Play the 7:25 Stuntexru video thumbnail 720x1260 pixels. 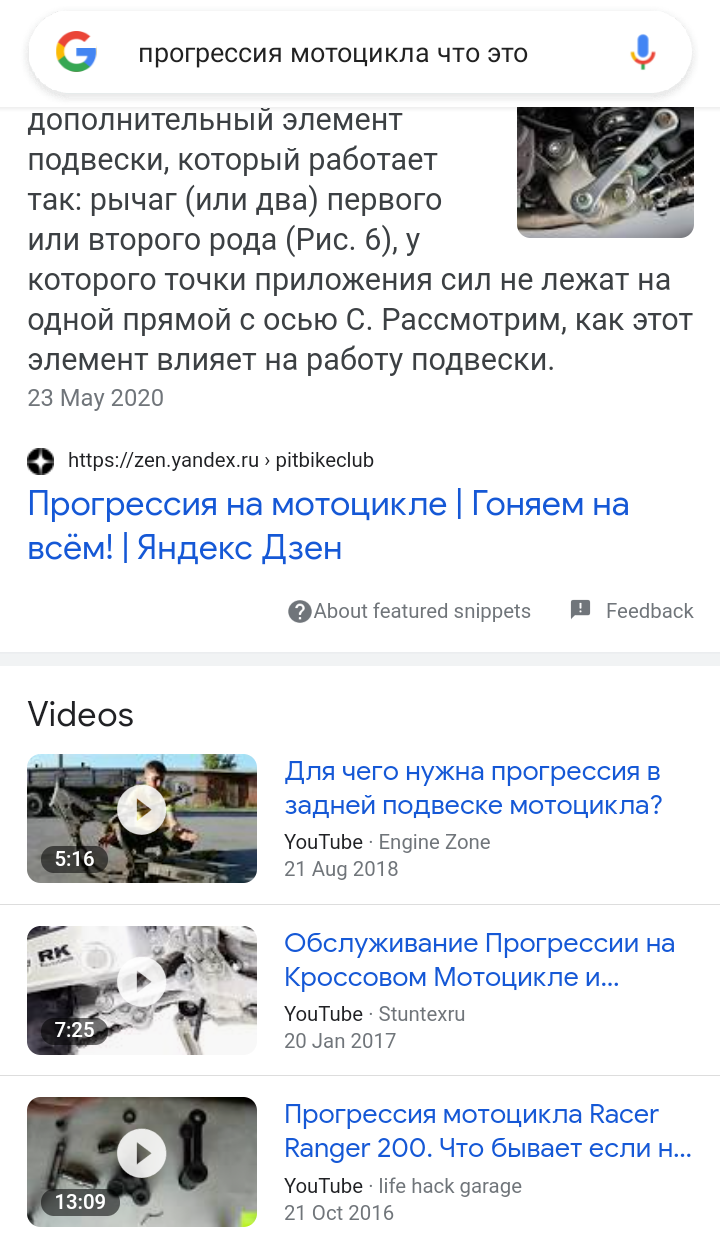click(x=142, y=990)
